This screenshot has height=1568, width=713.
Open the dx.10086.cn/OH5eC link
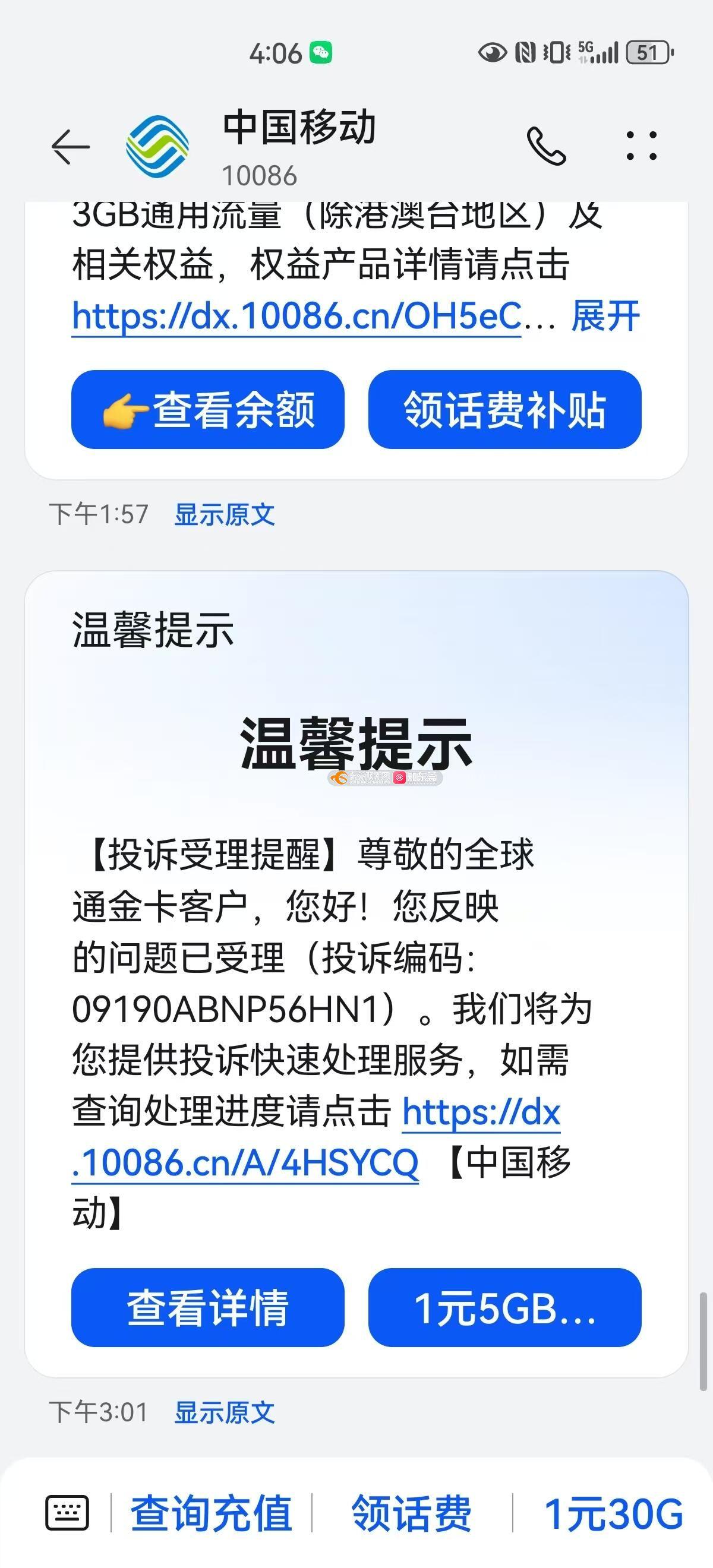click(296, 317)
